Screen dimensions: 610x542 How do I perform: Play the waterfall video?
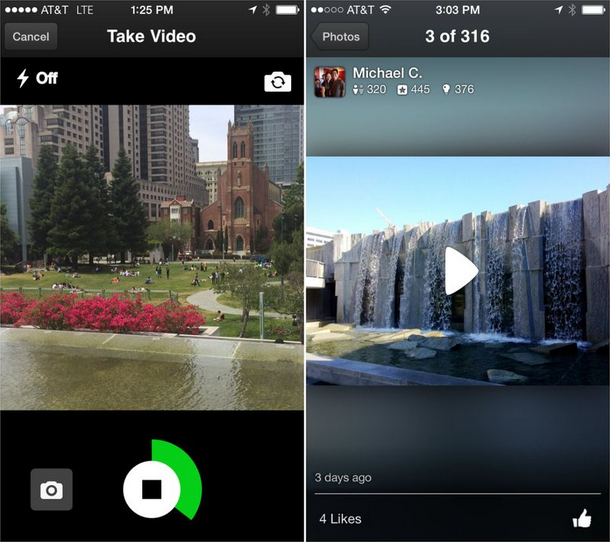pos(458,270)
